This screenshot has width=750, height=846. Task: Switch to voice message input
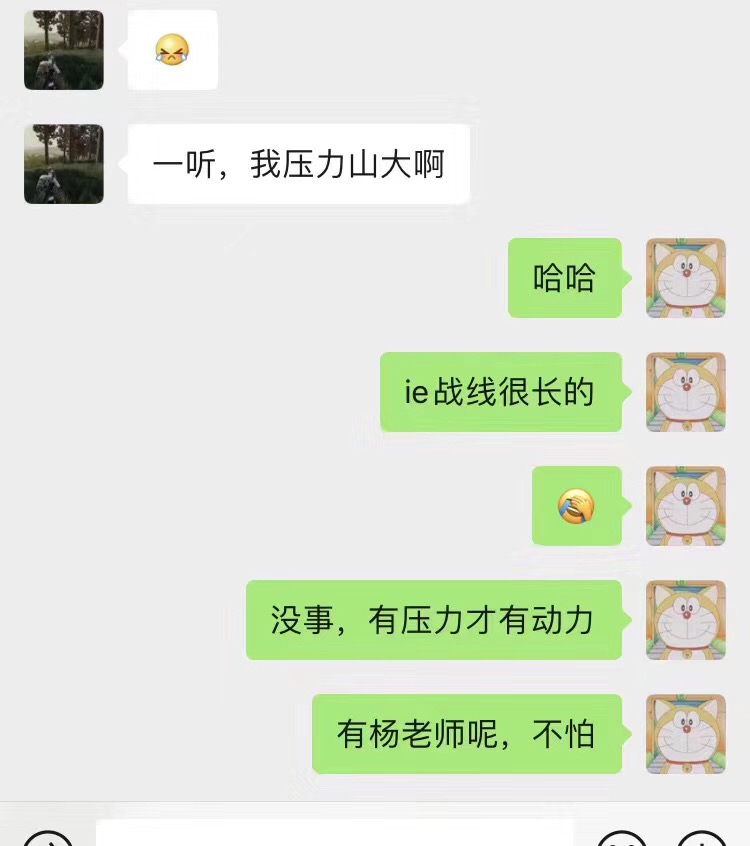[x=47, y=838]
